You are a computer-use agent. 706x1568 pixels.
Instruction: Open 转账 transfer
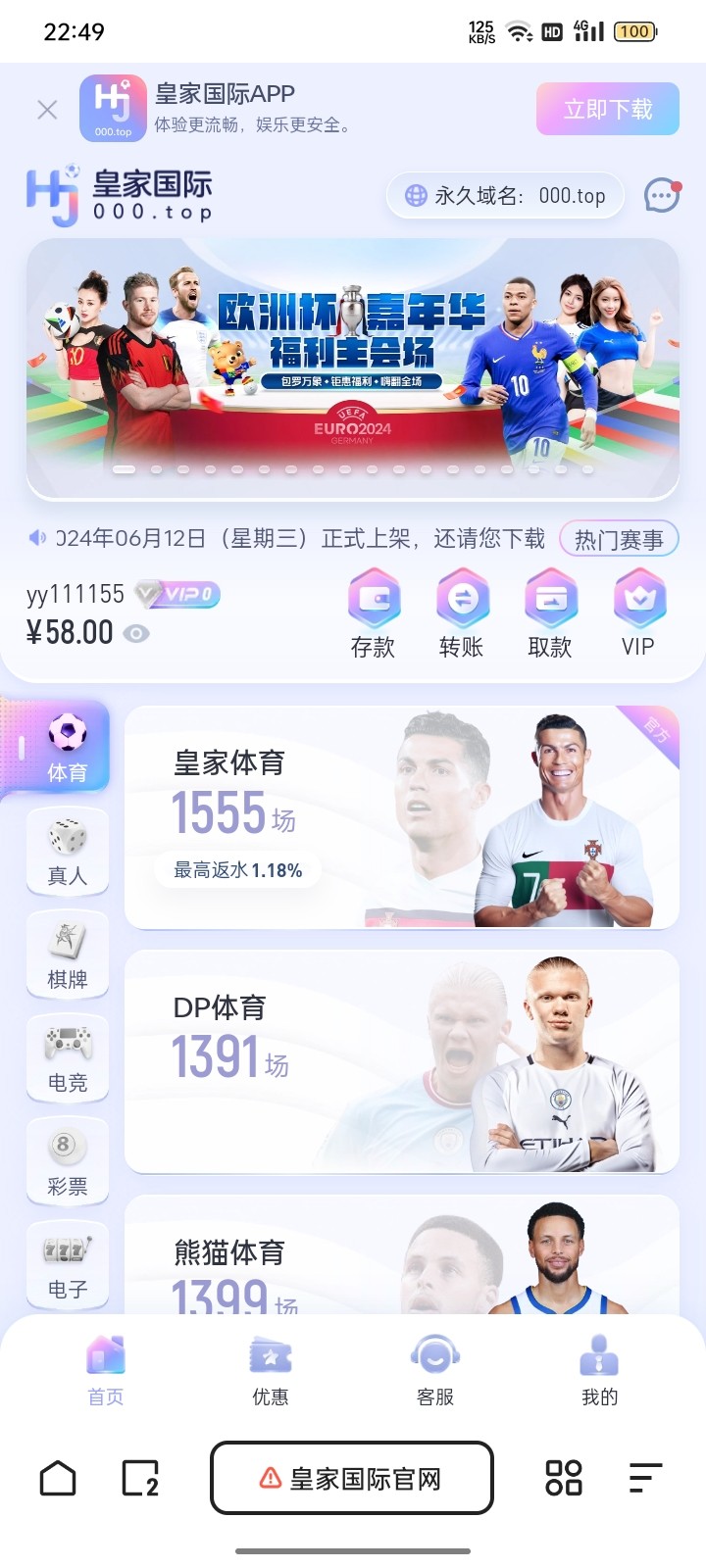(461, 613)
